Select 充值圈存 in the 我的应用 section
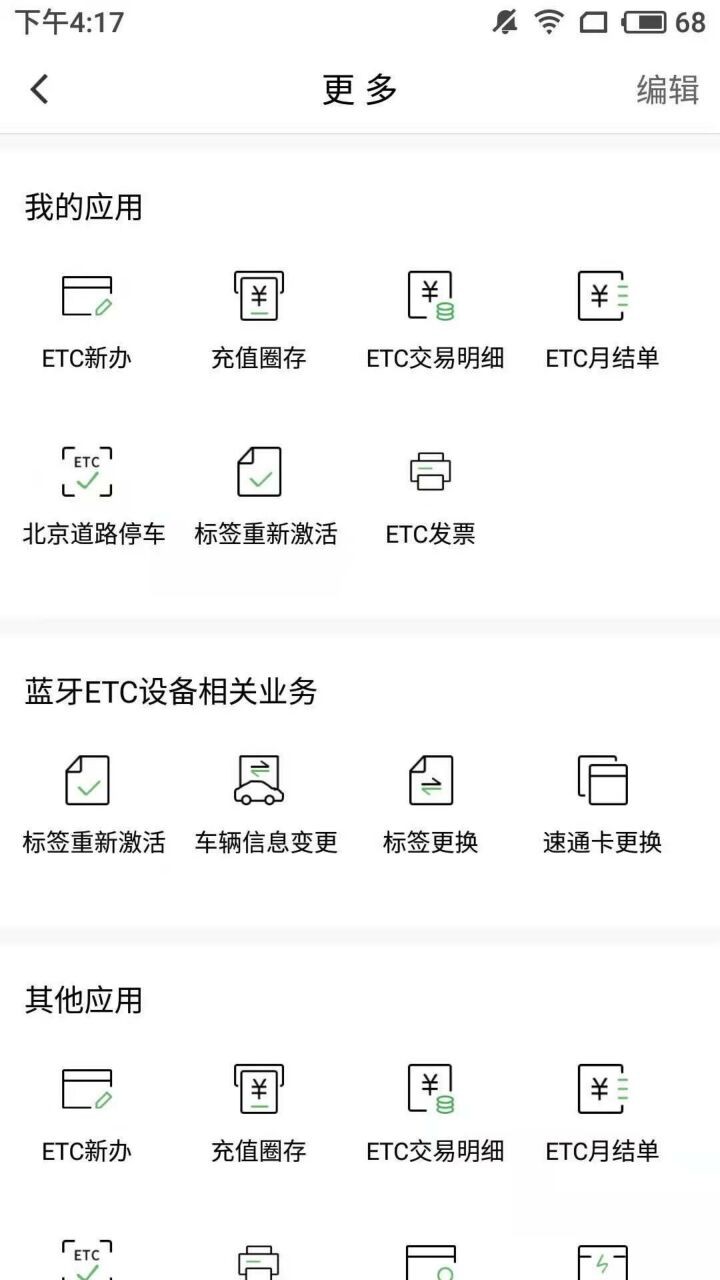This screenshot has height=1280, width=720. (x=259, y=319)
